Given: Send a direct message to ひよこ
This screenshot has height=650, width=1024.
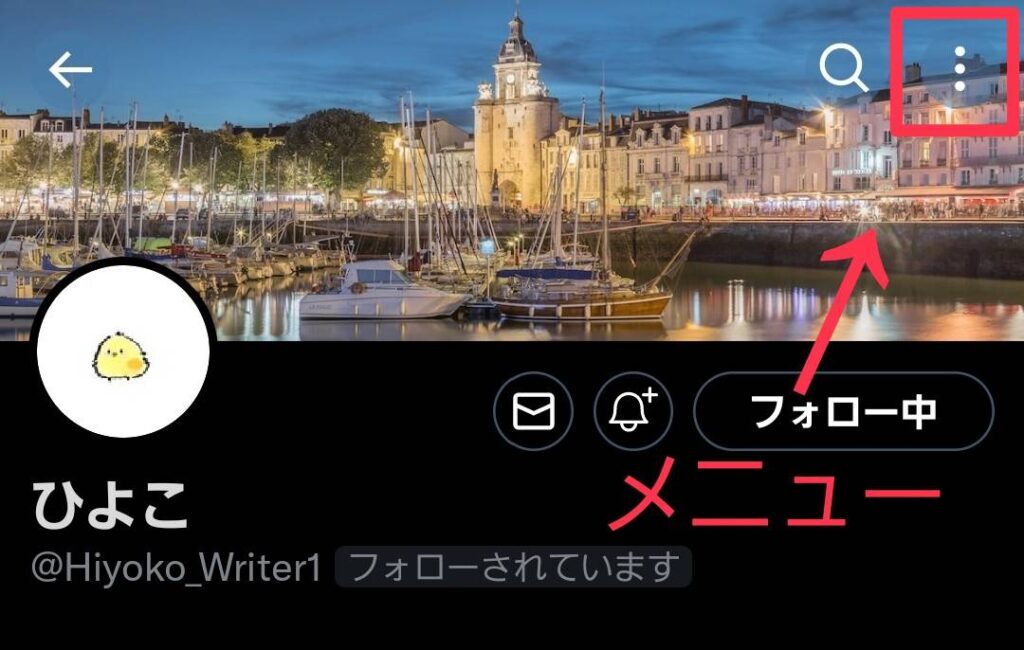Looking at the screenshot, I should tap(533, 411).
